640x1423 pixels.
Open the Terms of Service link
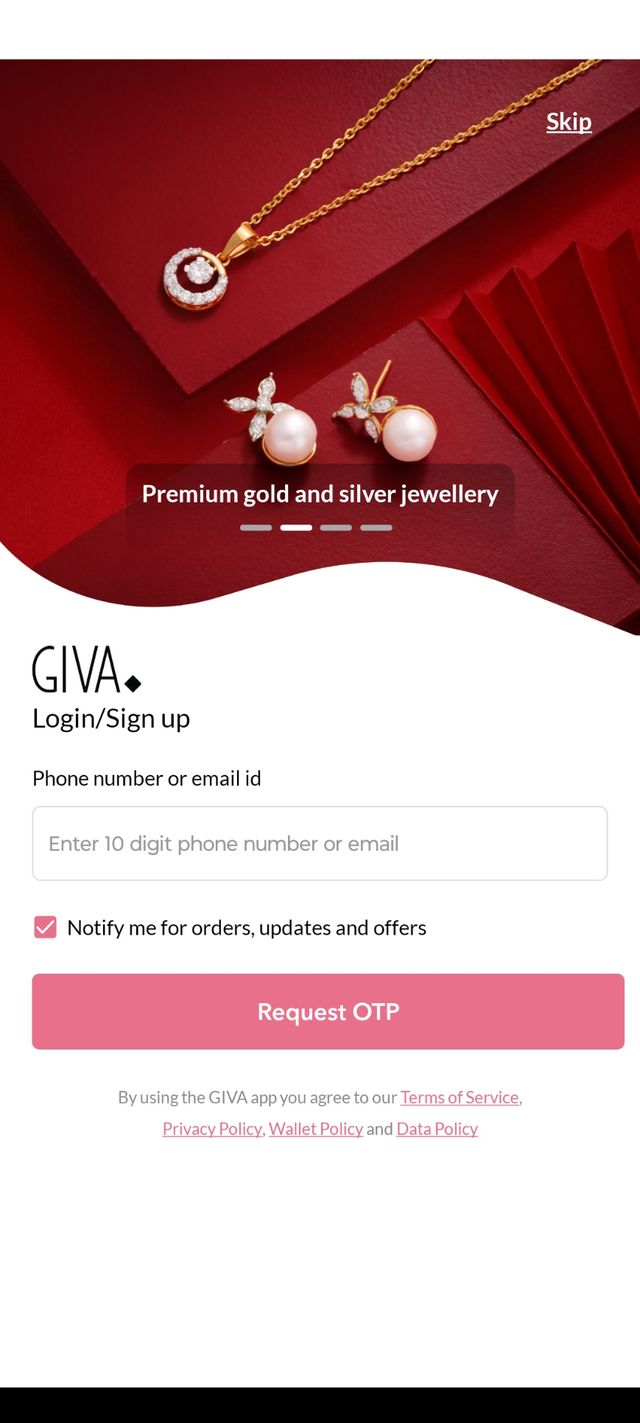(459, 1097)
